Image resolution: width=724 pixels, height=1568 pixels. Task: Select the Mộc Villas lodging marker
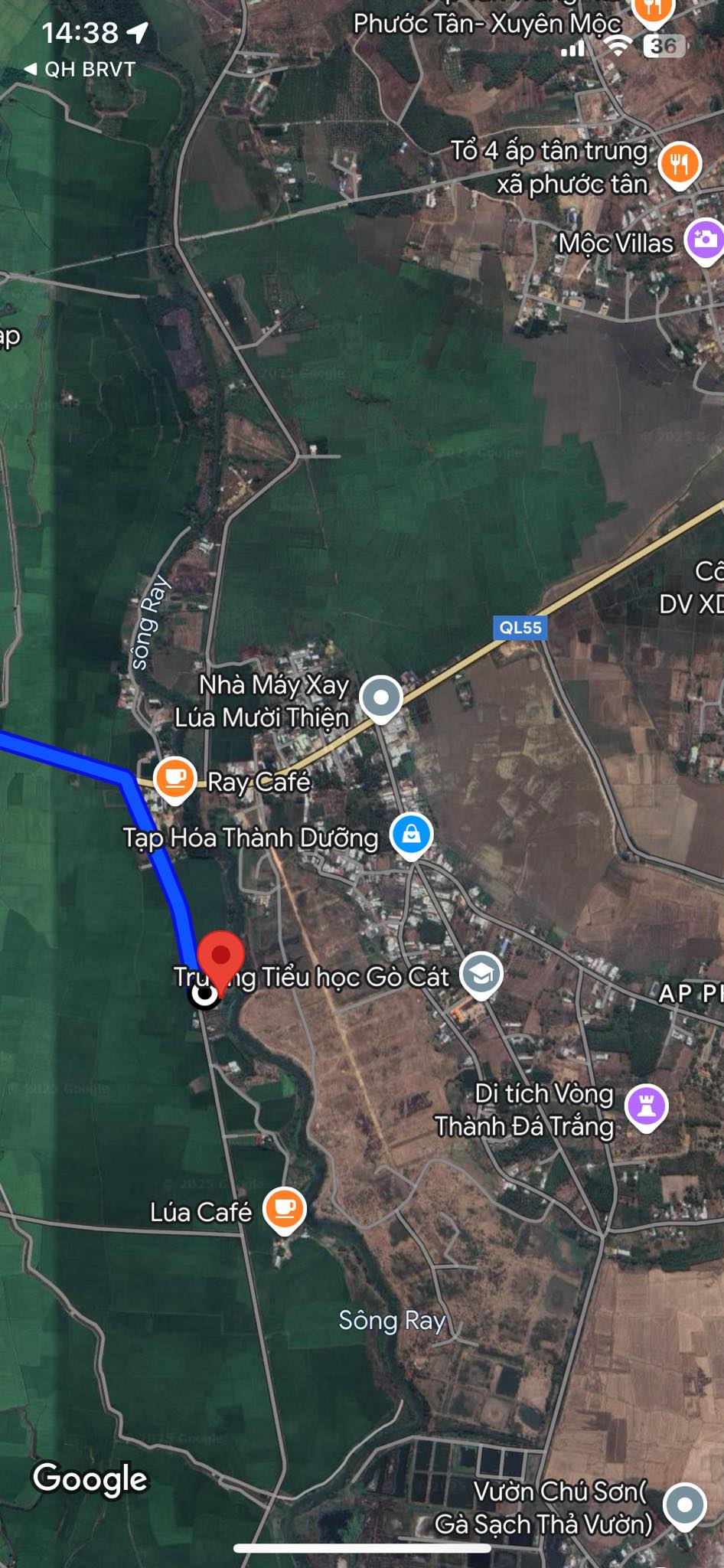pos(704,240)
